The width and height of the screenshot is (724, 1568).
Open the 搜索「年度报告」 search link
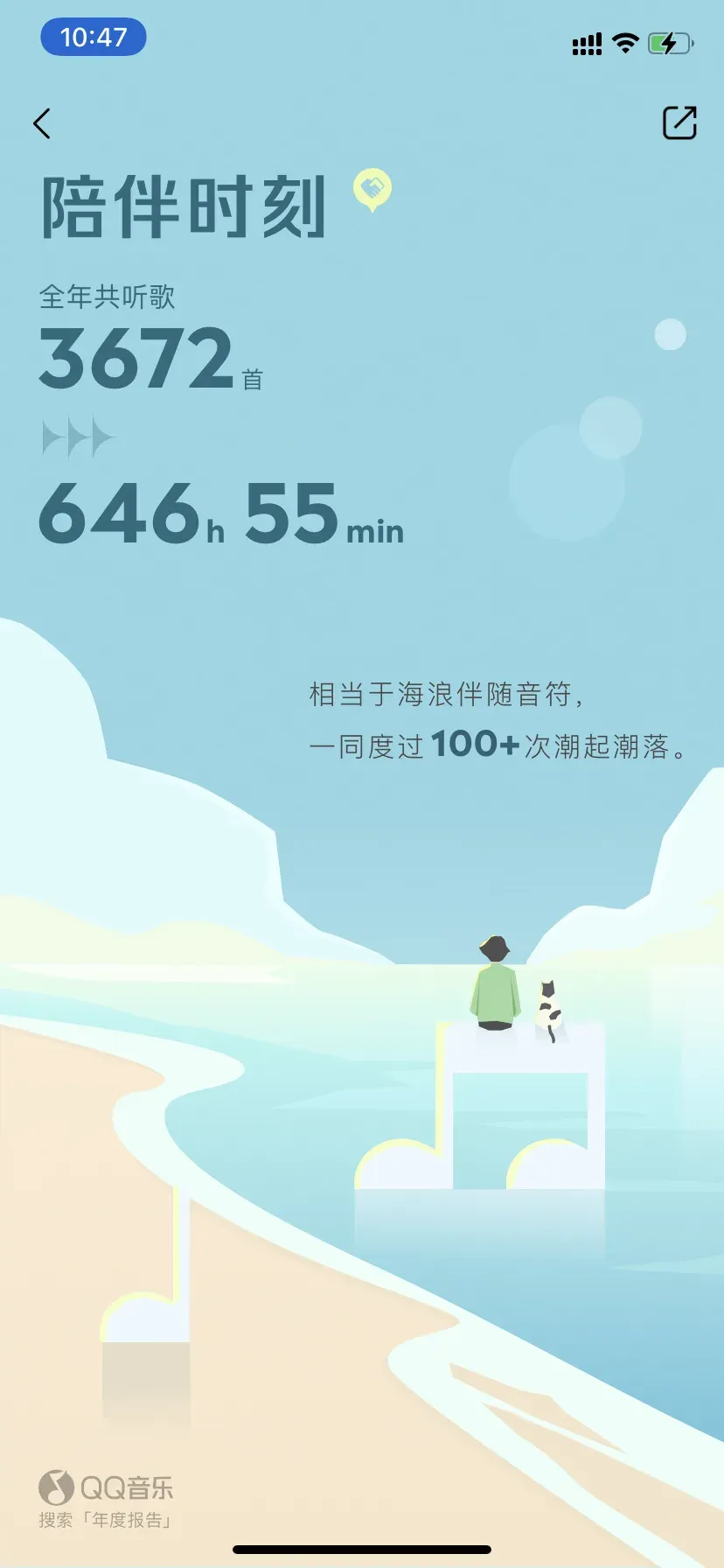click(107, 1521)
